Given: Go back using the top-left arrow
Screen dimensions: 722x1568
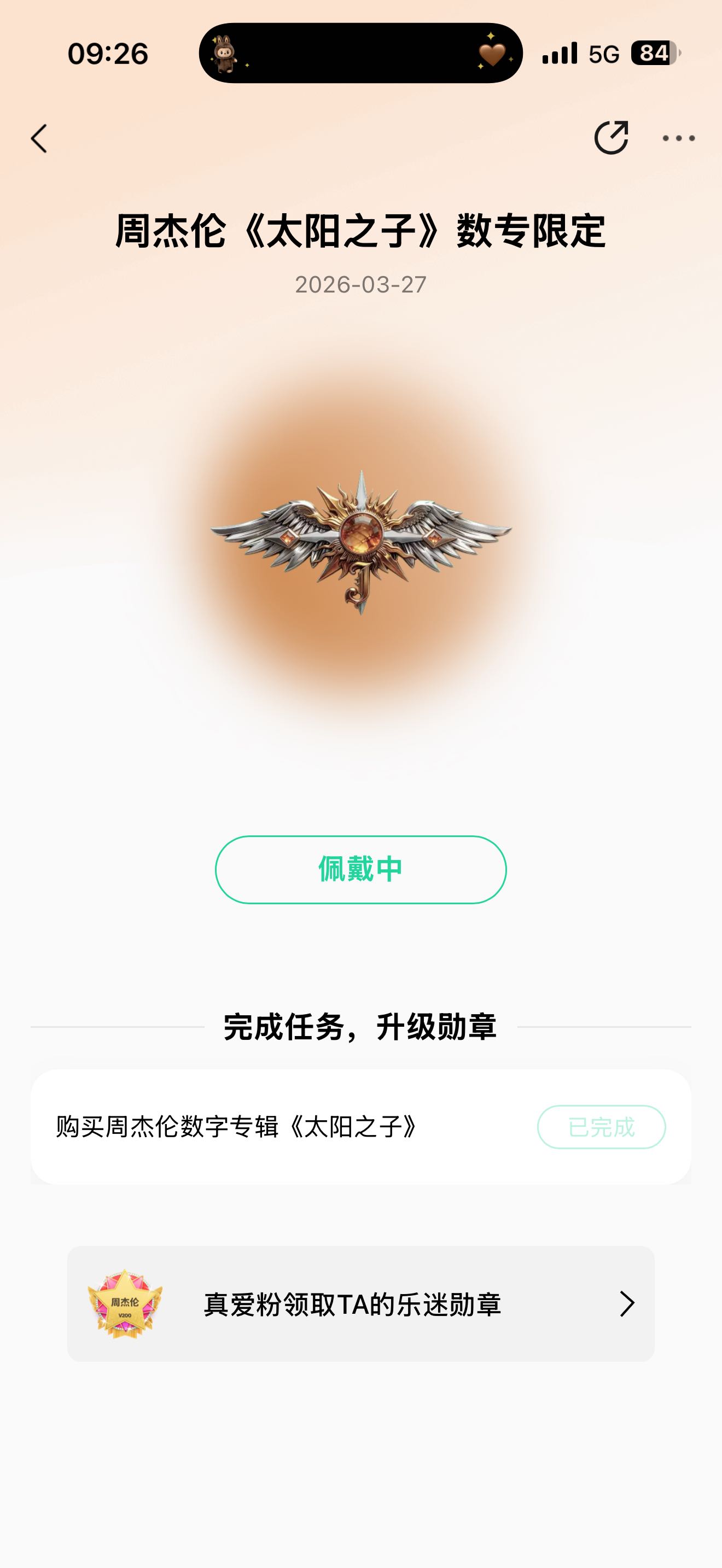Looking at the screenshot, I should coord(39,139).
